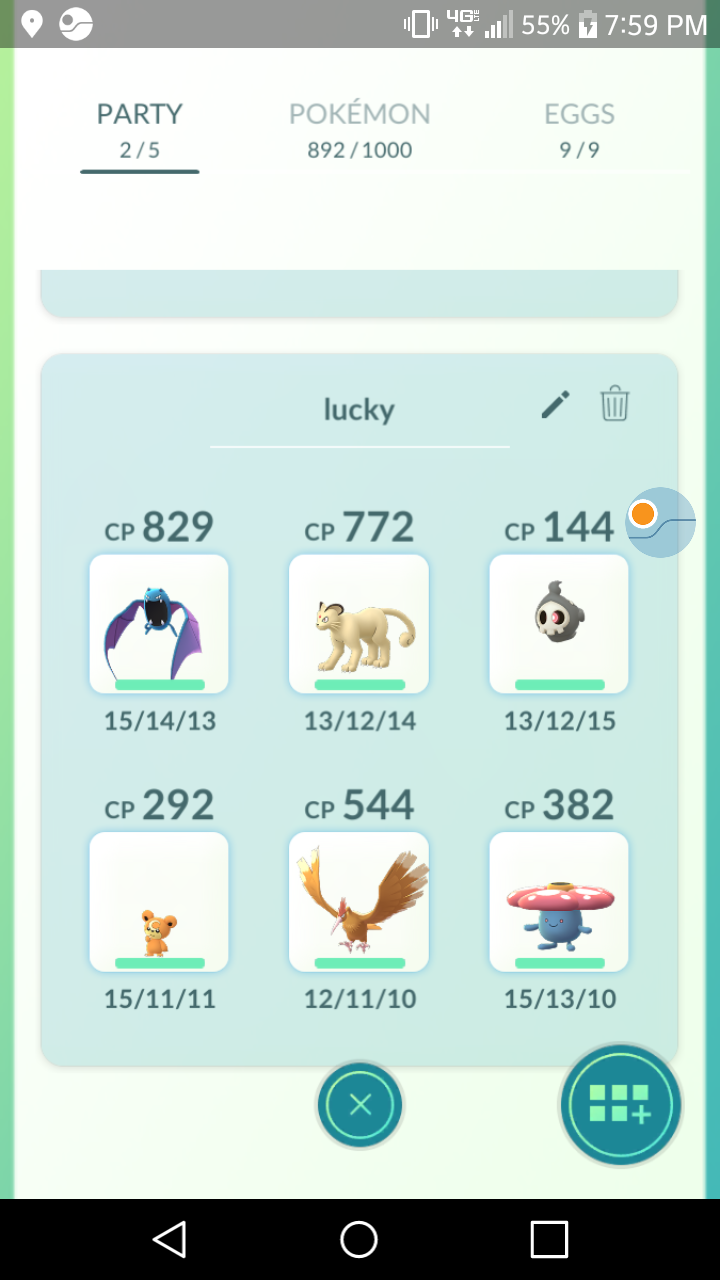Delete the lucky party
The image size is (720, 1280).
[614, 404]
